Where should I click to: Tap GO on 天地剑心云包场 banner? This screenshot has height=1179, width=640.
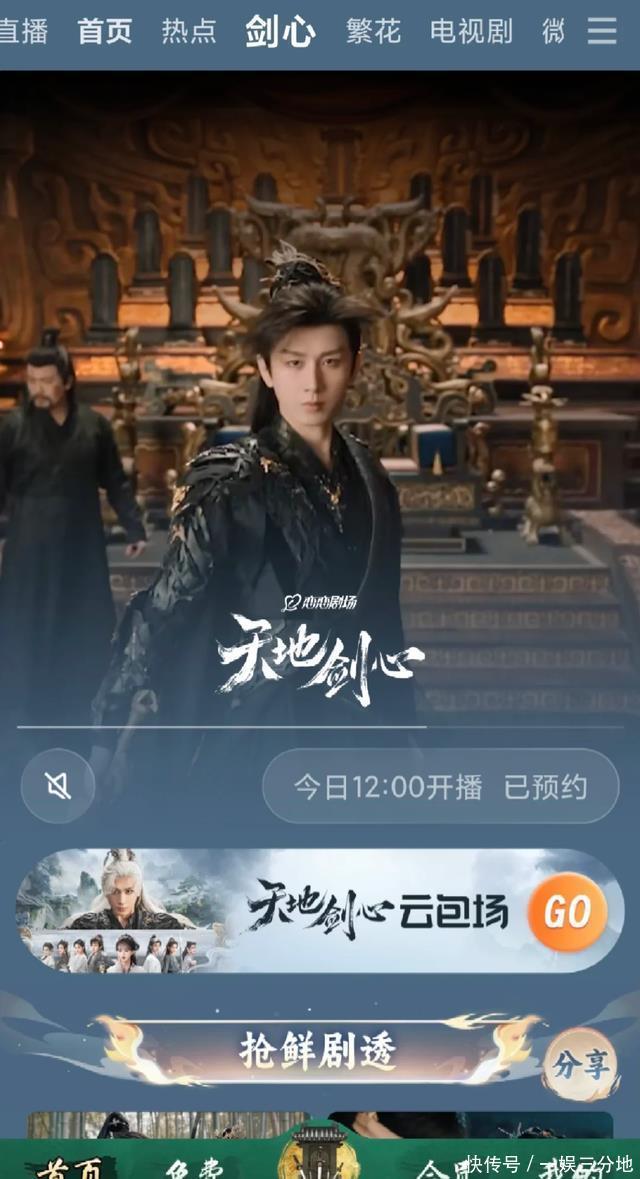tap(567, 911)
